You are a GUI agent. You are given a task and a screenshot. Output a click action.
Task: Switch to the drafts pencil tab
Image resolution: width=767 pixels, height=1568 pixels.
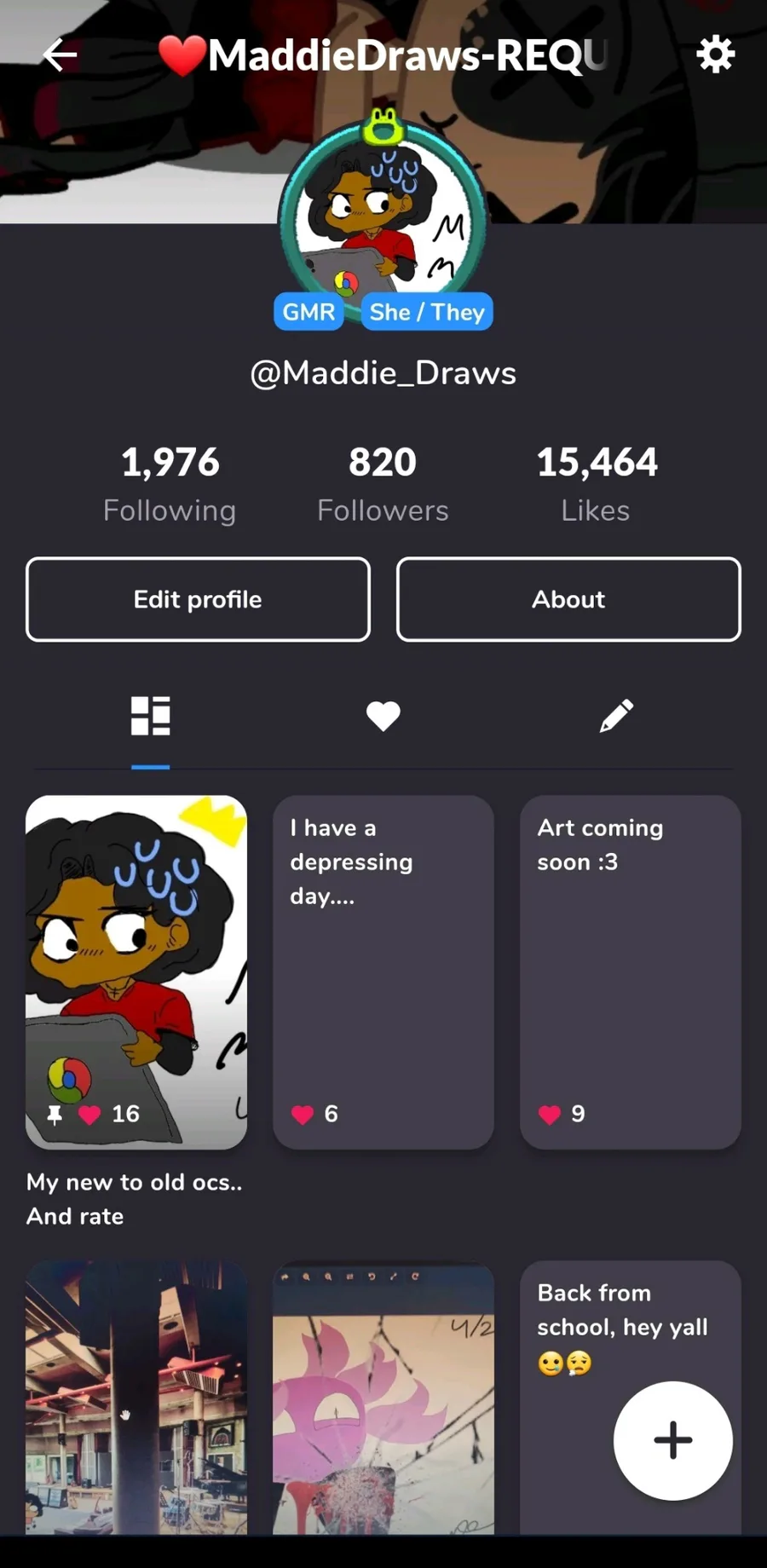(616, 716)
